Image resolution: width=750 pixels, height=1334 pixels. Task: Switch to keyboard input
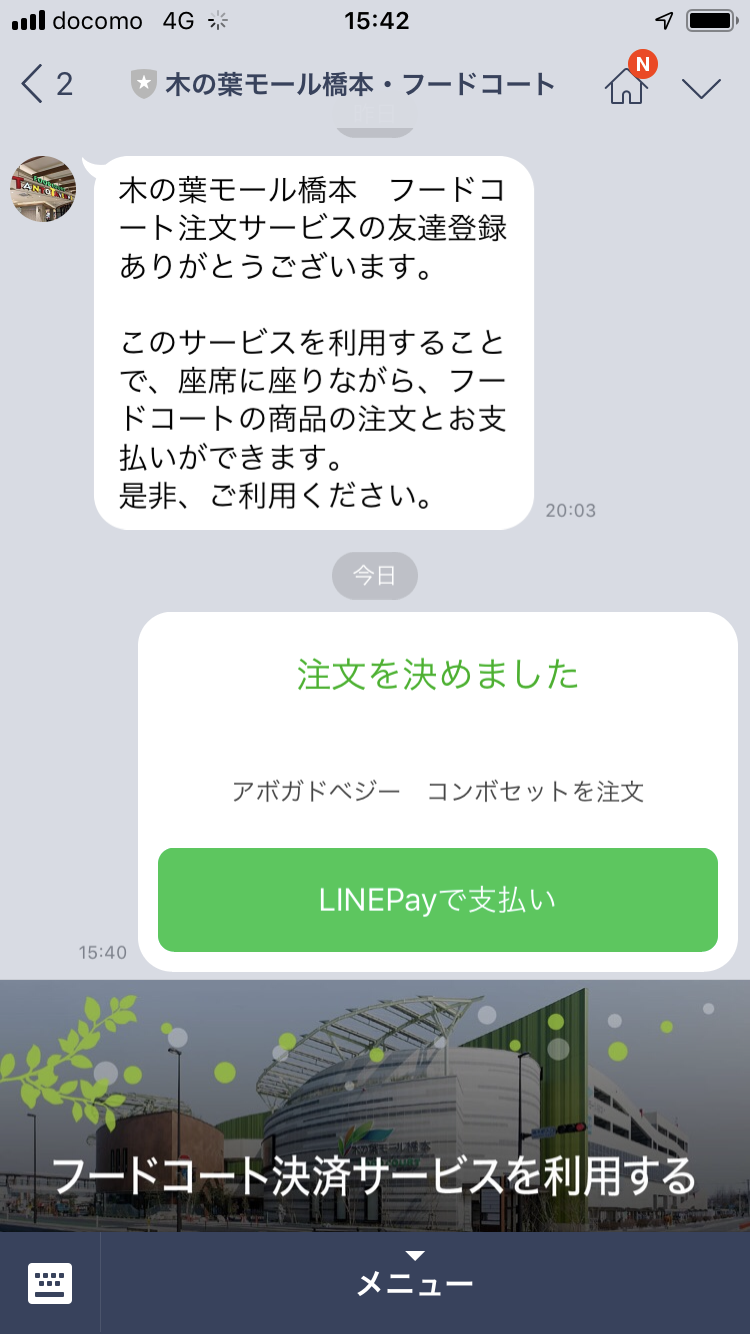tap(50, 1283)
